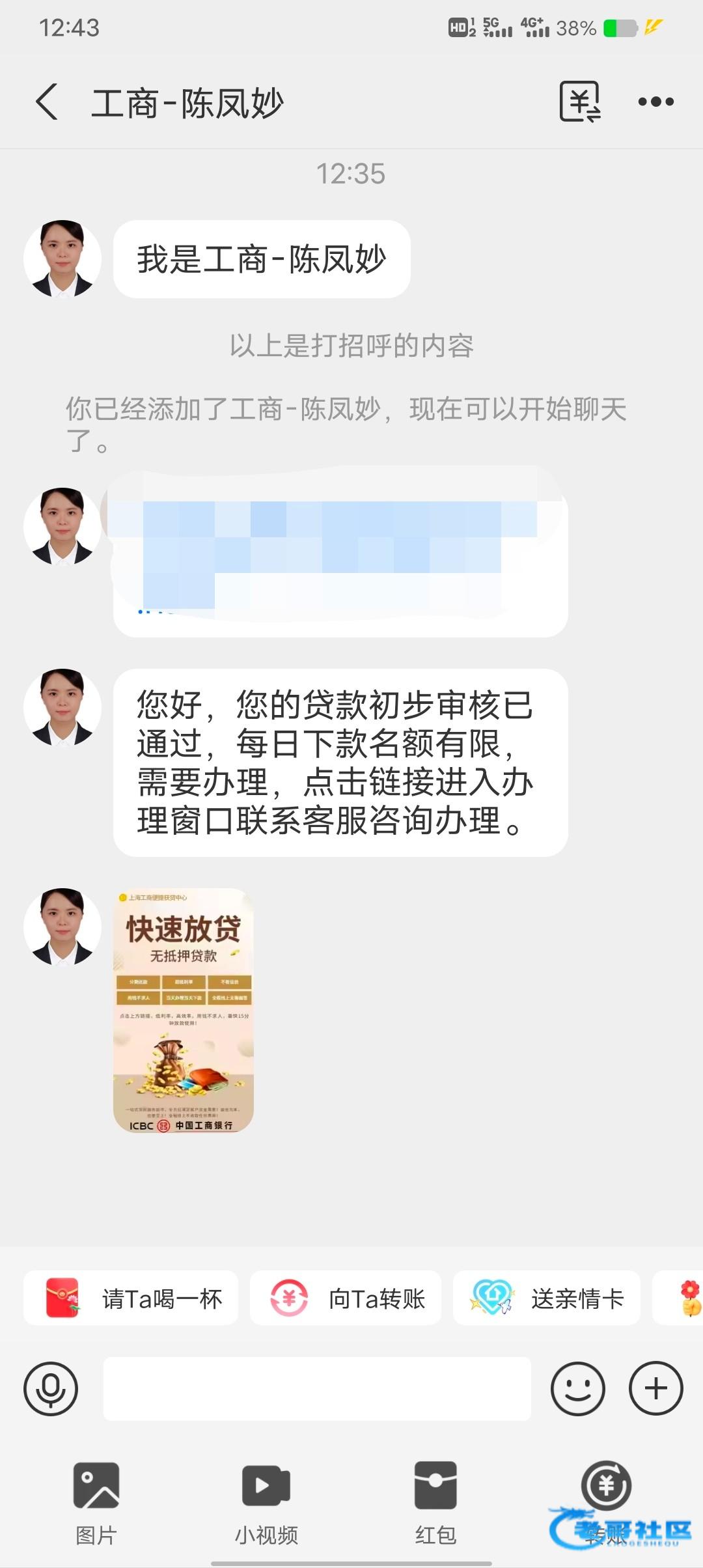Collapse the plus attachment panel
Screen dimensions: 703x1568
[x=655, y=1389]
